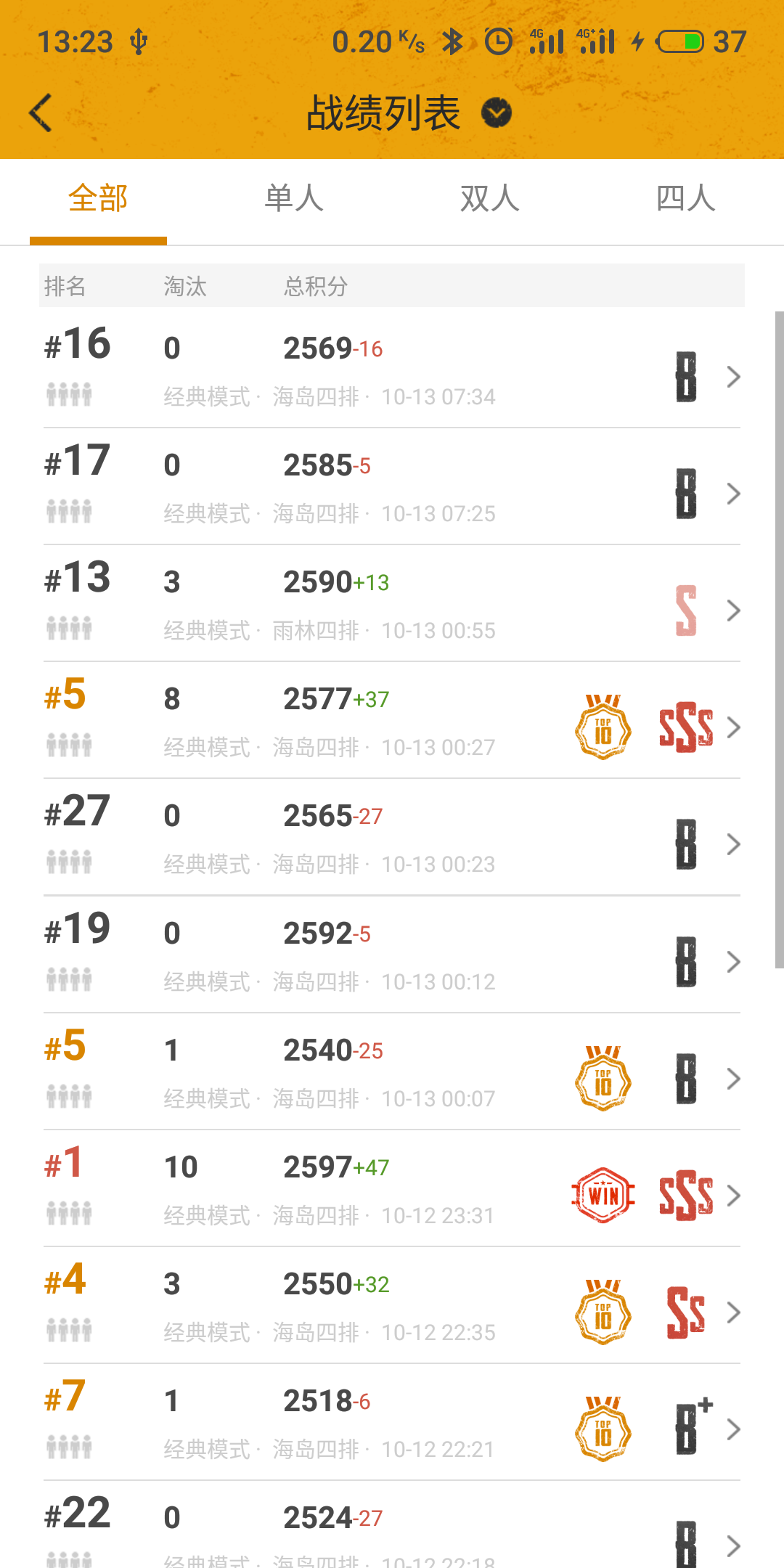This screenshot has width=784, height=1568.
Task: Open the #17 match from 10-13 07:25
Action: coord(392,486)
